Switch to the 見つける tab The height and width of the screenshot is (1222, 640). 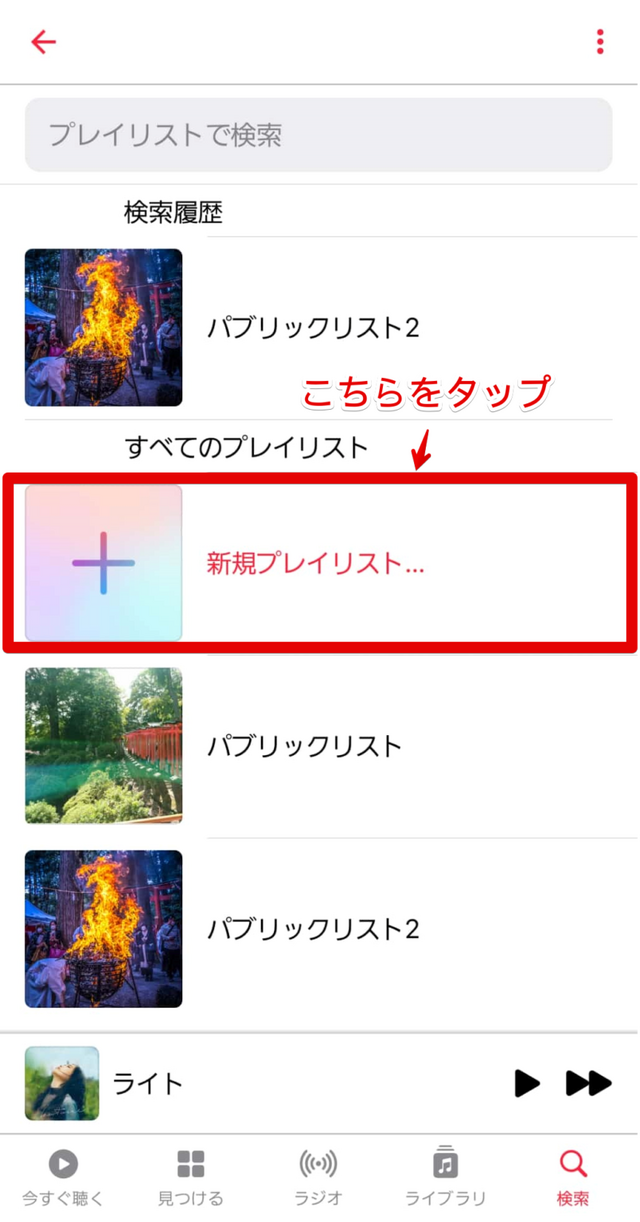[190, 1177]
